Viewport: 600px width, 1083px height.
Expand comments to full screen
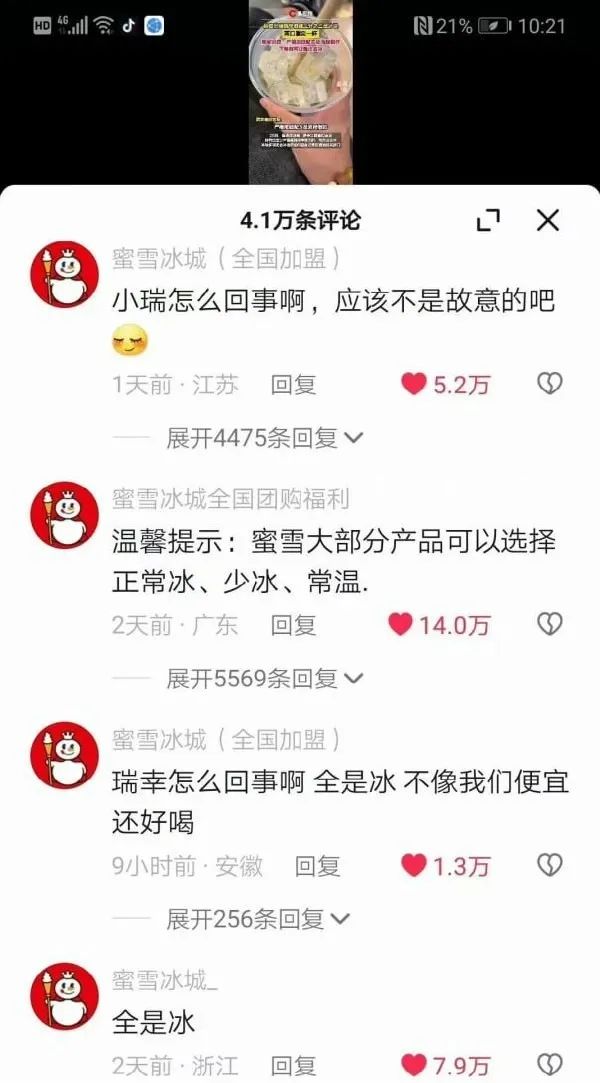point(488,220)
